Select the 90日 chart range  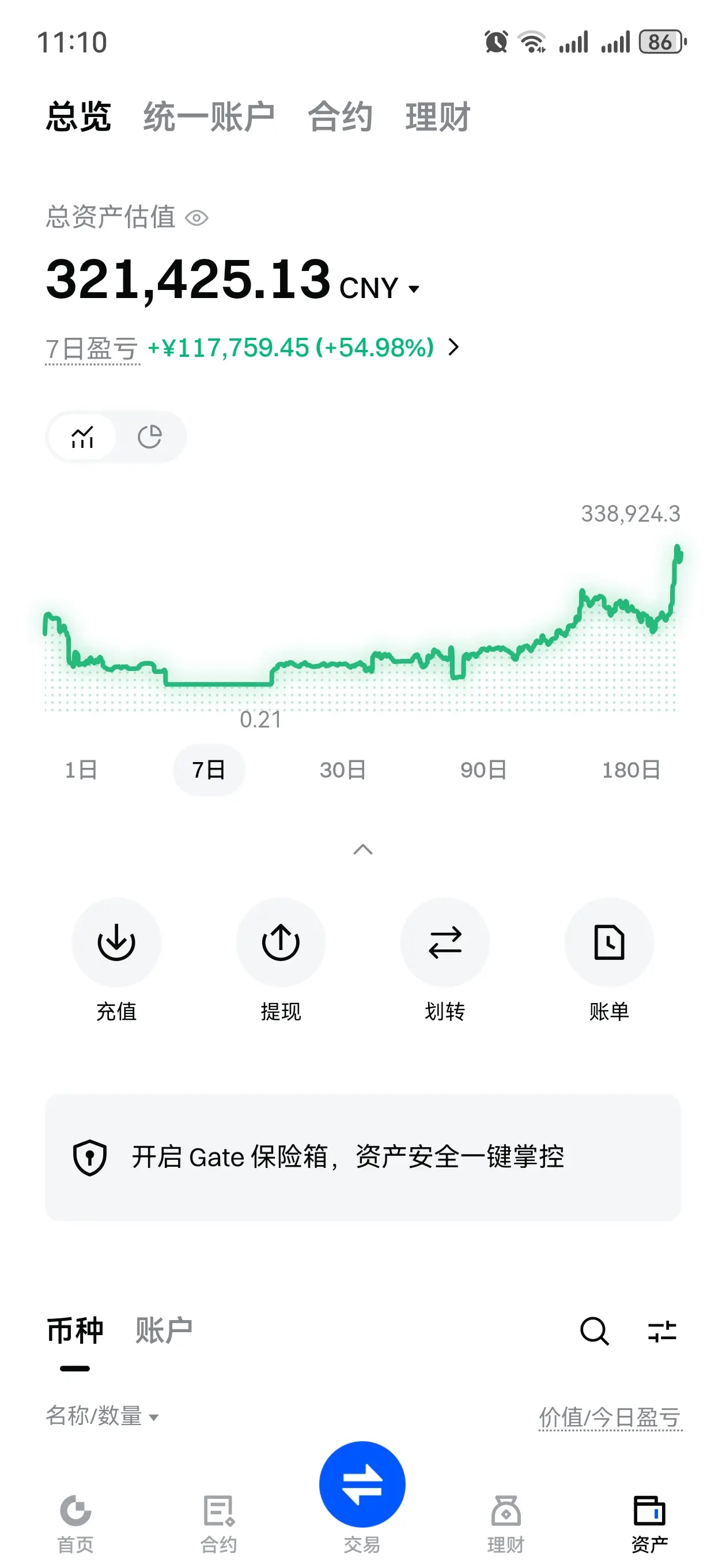coord(483,770)
